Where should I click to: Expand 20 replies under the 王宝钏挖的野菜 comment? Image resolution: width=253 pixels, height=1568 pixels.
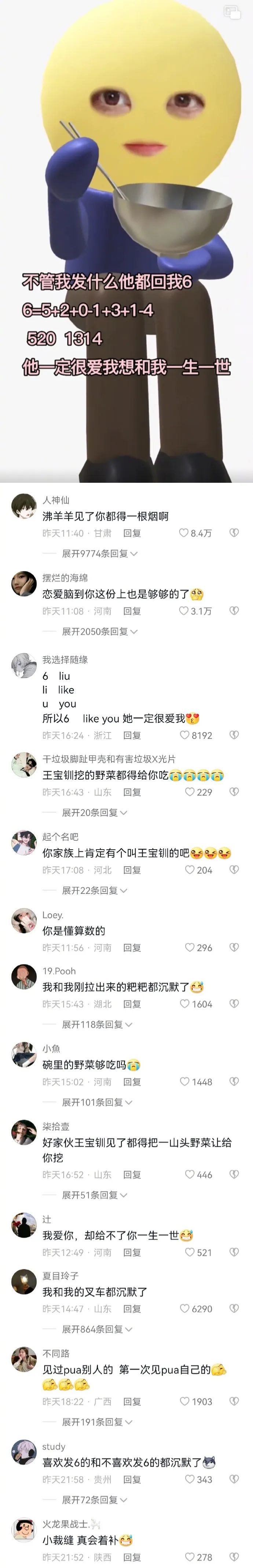tap(95, 812)
